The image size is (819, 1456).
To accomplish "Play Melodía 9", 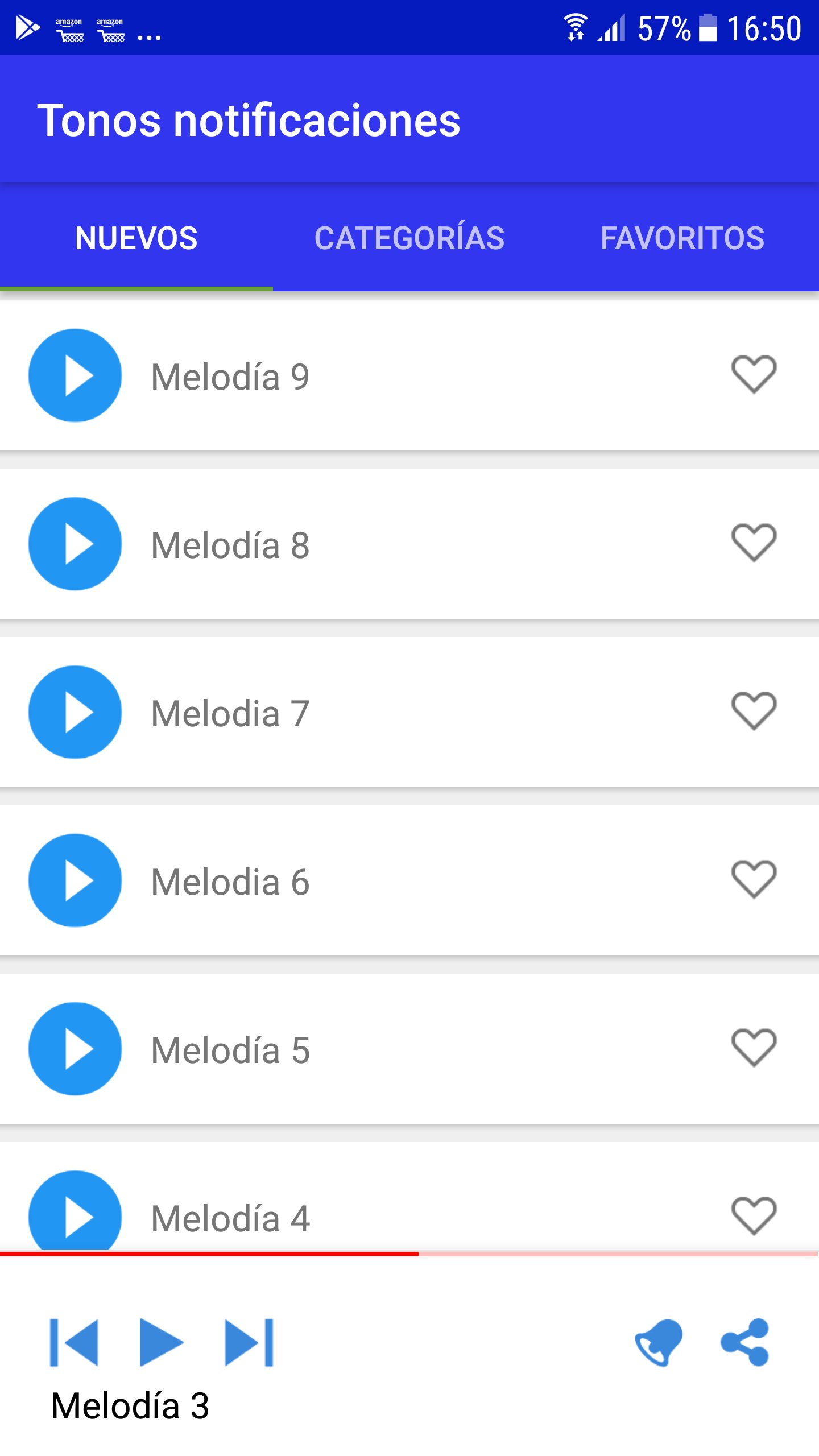I will point(75,375).
